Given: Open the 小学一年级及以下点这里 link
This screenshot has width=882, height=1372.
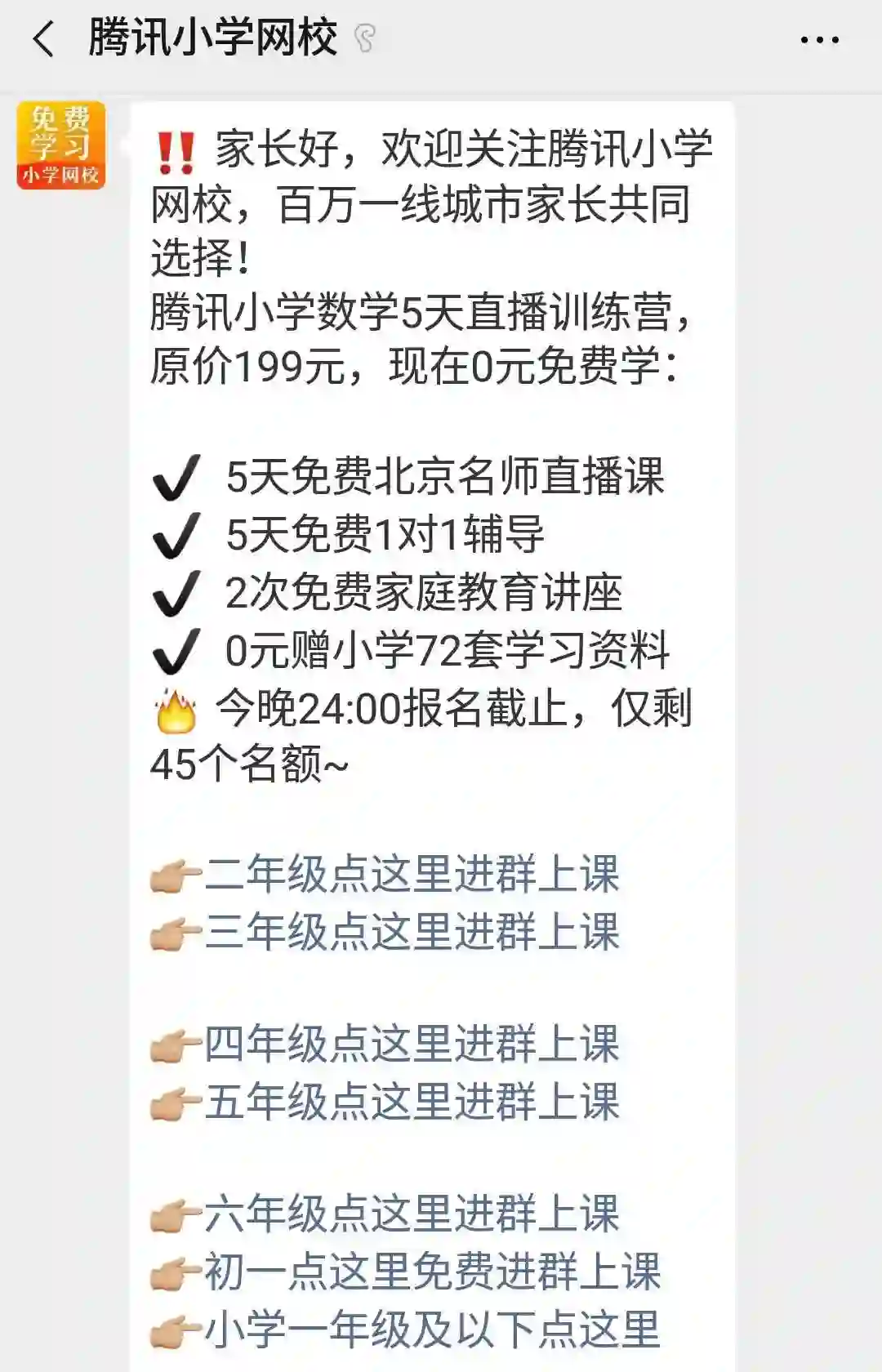Looking at the screenshot, I should click(431, 1330).
